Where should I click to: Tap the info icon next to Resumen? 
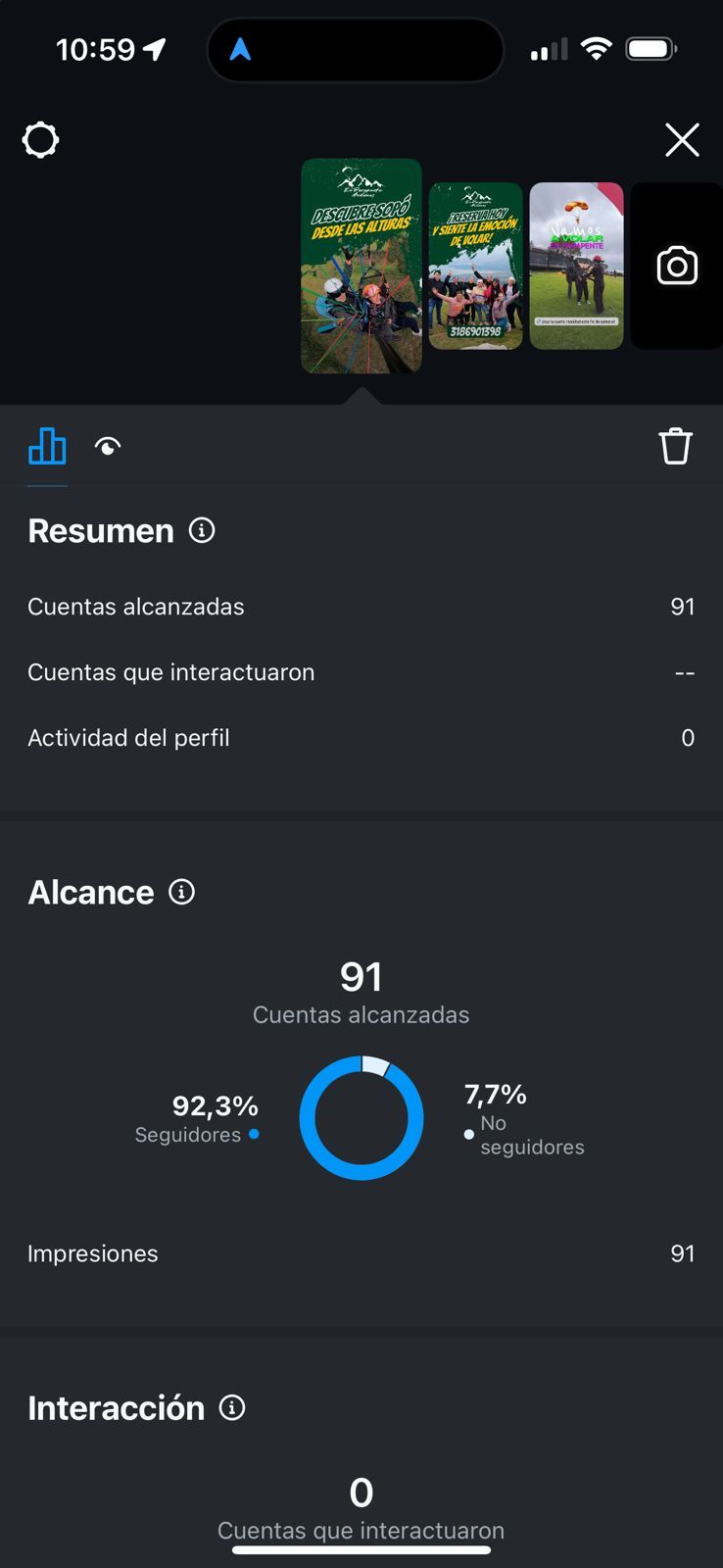(x=203, y=531)
